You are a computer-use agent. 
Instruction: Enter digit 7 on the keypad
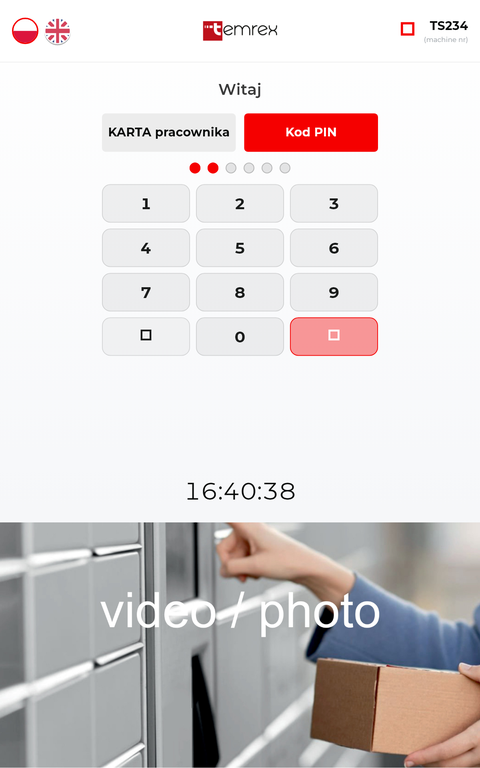point(146,292)
